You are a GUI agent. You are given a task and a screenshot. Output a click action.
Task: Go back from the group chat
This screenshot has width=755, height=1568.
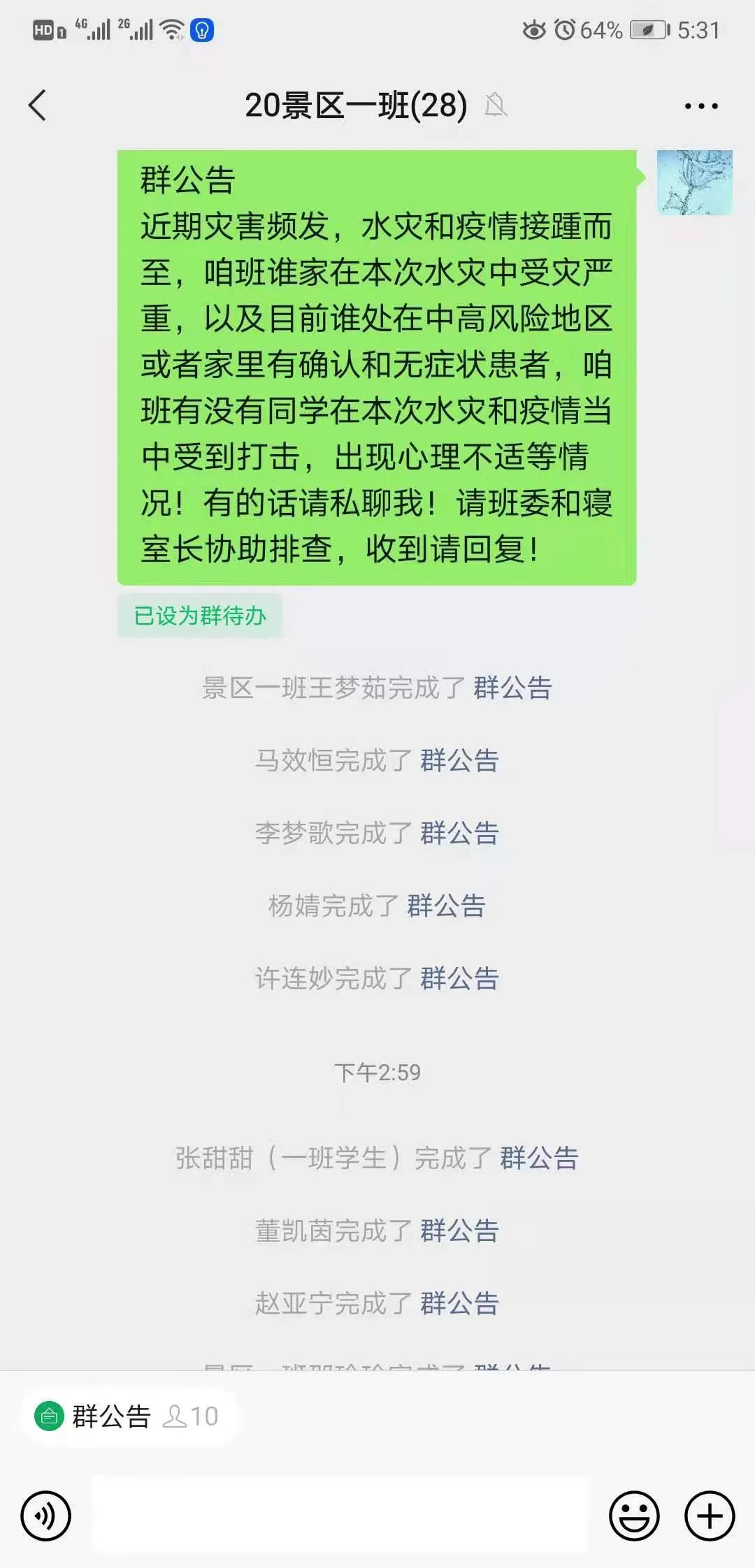[x=38, y=106]
